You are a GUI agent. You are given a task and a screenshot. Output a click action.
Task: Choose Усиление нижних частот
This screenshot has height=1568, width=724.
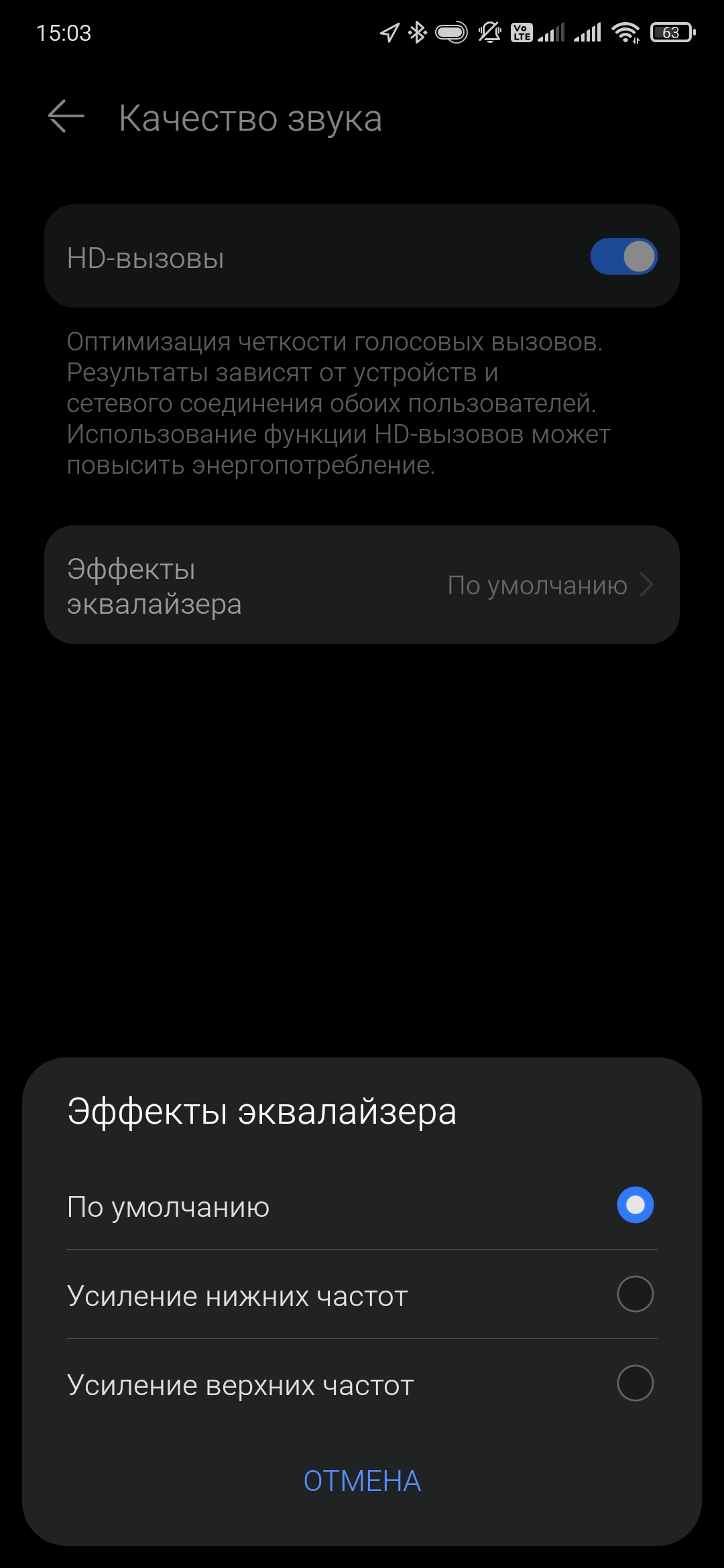[634, 1294]
